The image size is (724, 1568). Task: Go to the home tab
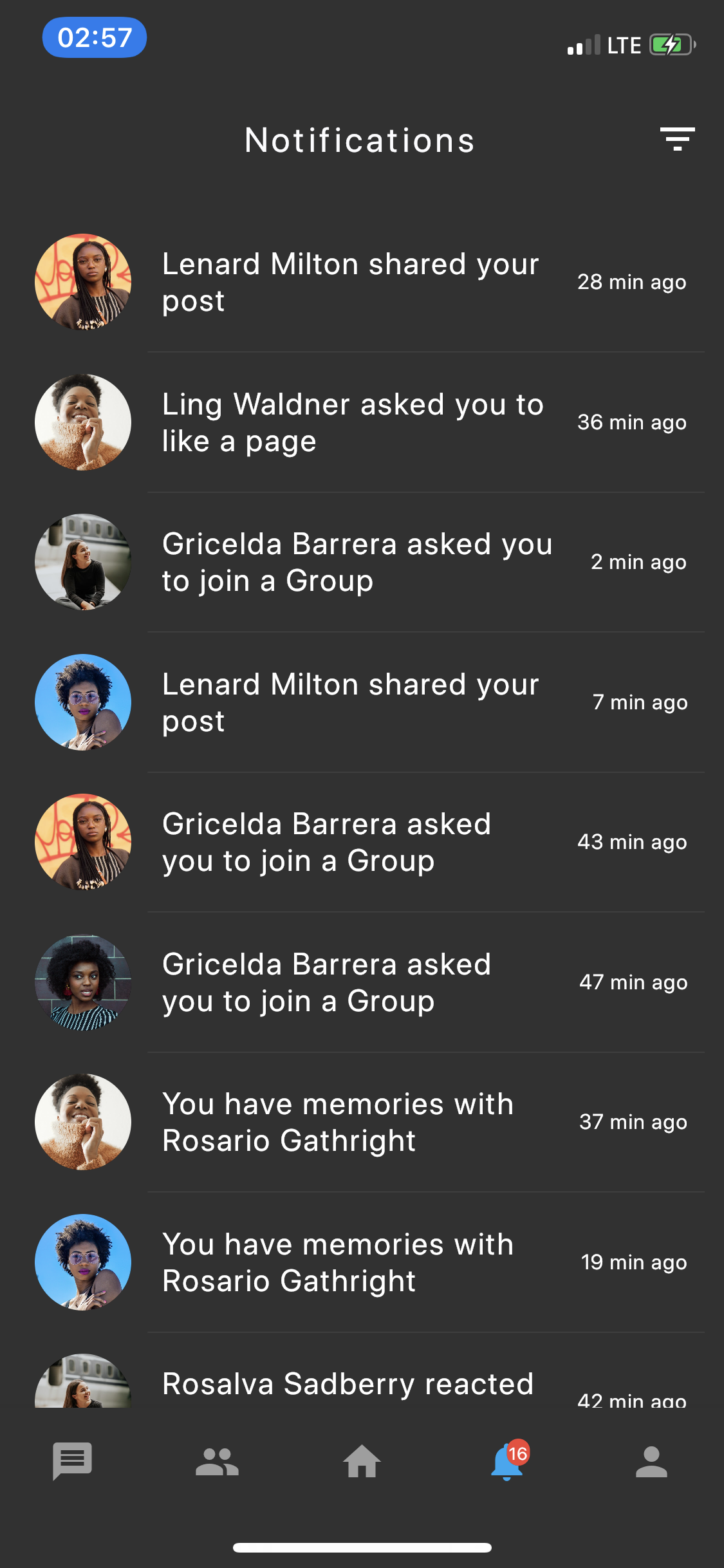[x=362, y=1461]
